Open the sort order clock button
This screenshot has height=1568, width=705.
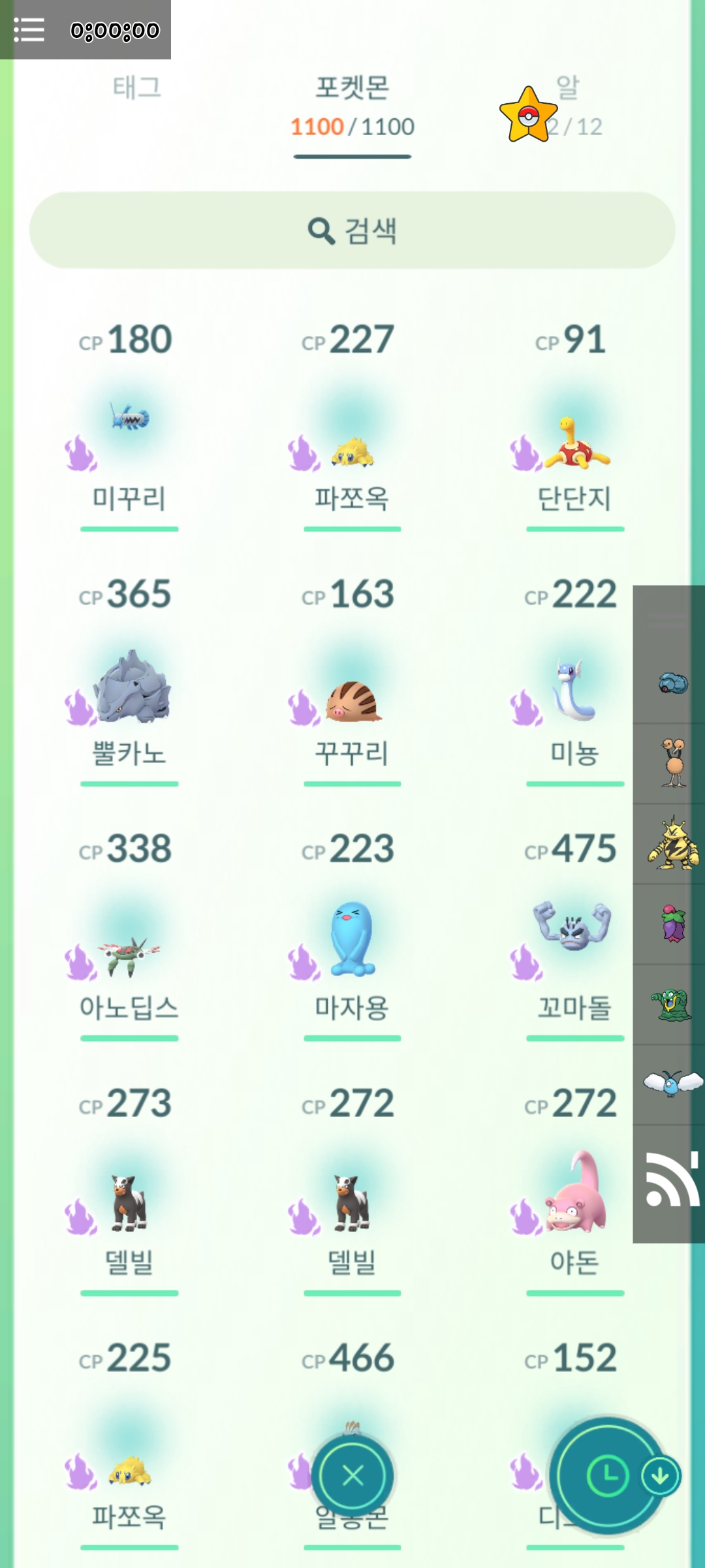(x=607, y=1475)
